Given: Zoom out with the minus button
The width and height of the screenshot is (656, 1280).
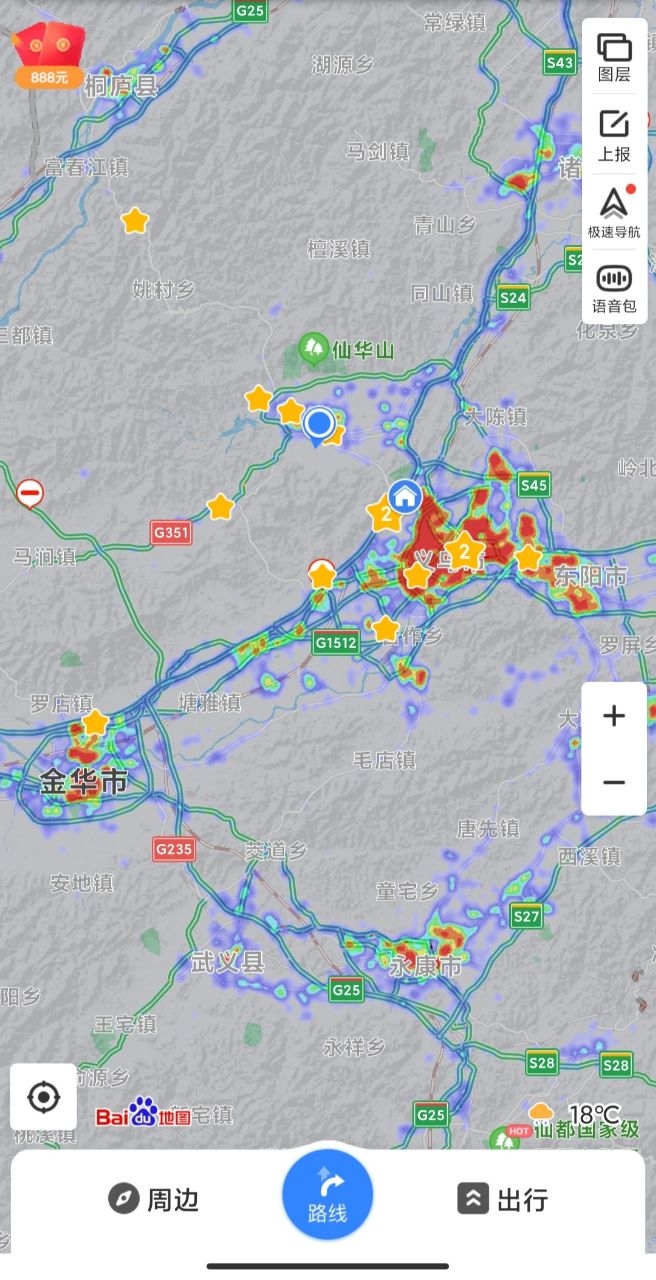Looking at the screenshot, I should tap(614, 782).
